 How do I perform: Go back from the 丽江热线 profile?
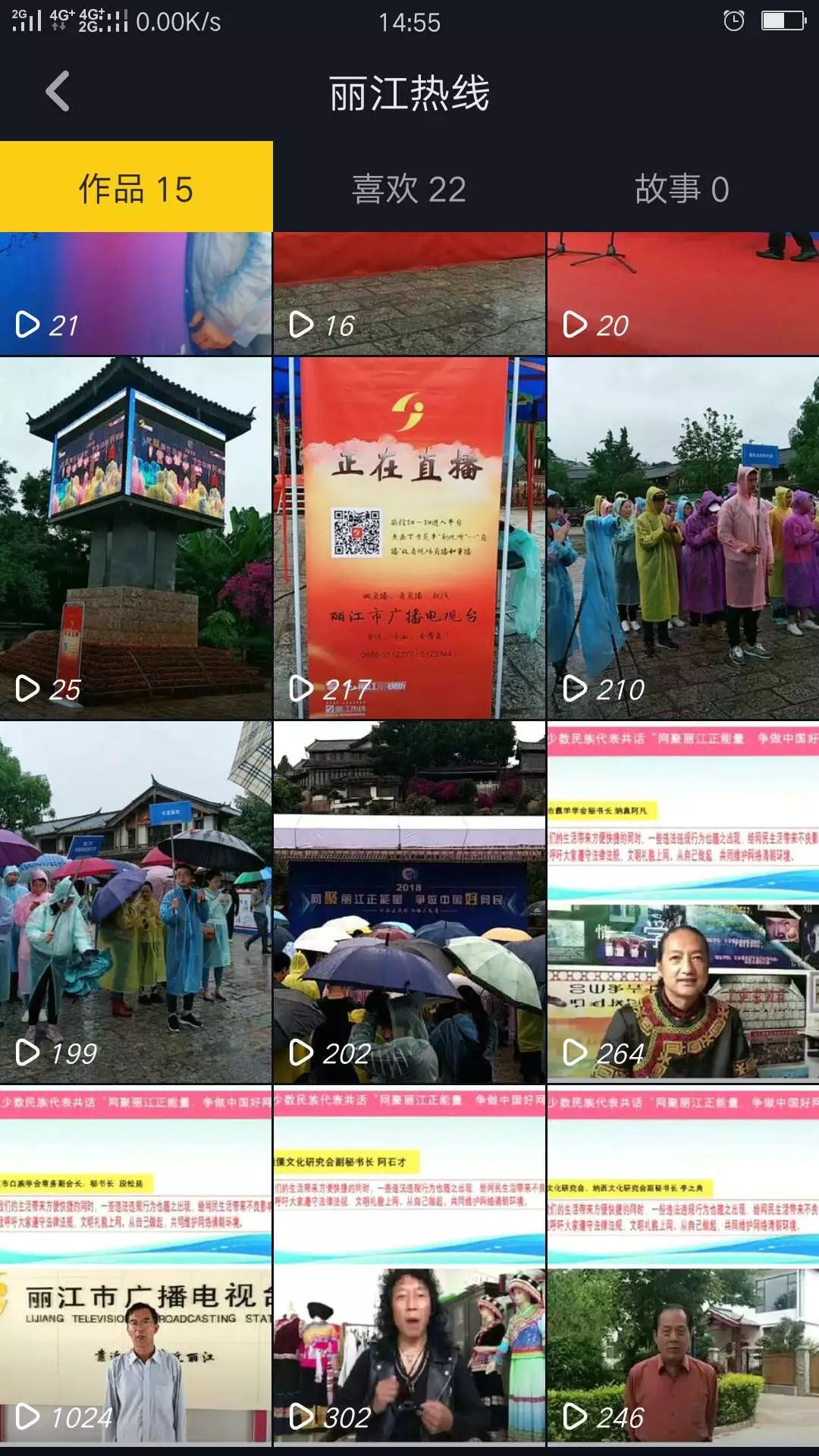pos(58,92)
